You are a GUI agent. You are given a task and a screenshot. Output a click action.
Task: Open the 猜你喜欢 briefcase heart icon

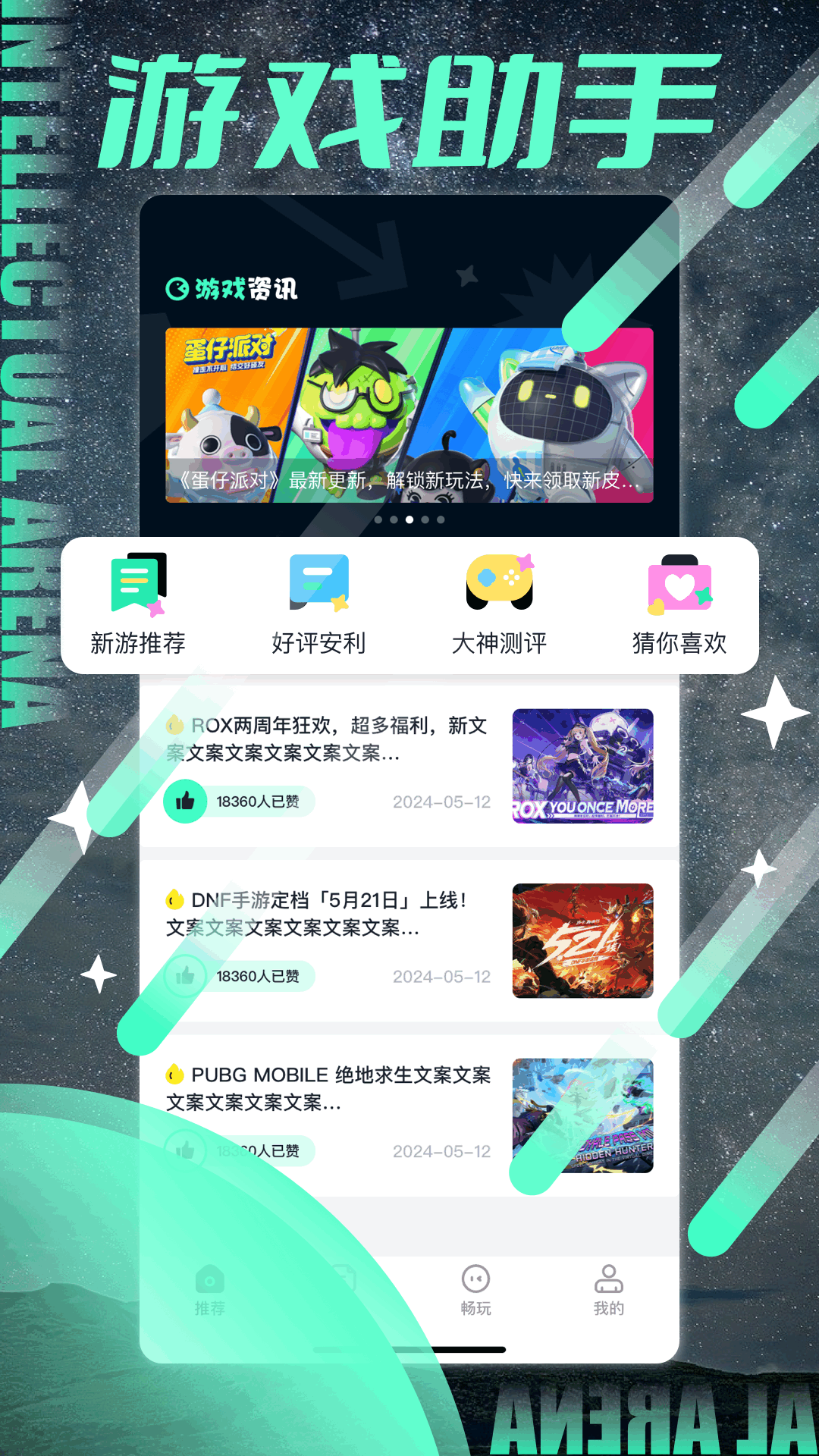(x=680, y=584)
